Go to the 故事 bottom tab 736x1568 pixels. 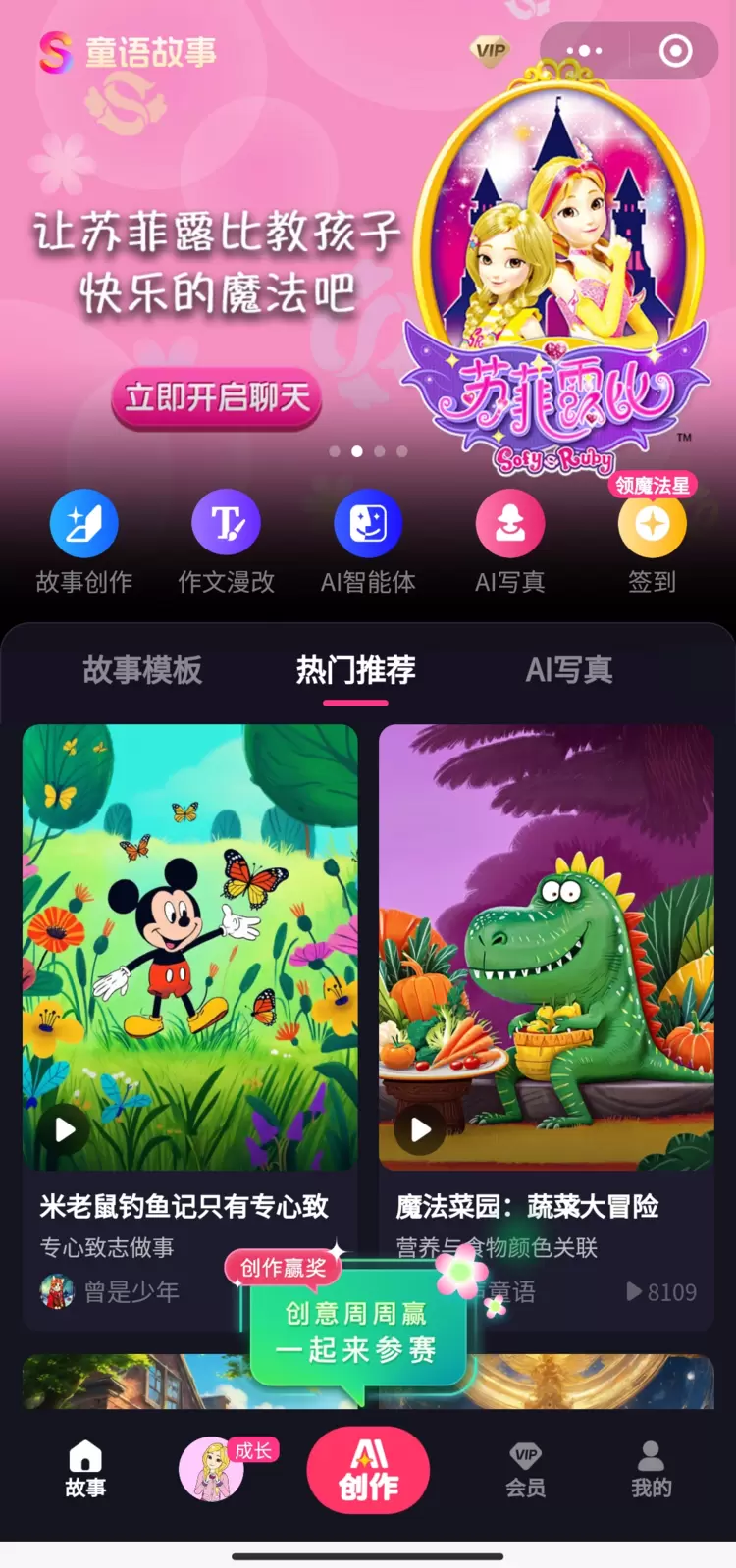pyautogui.click(x=85, y=1468)
